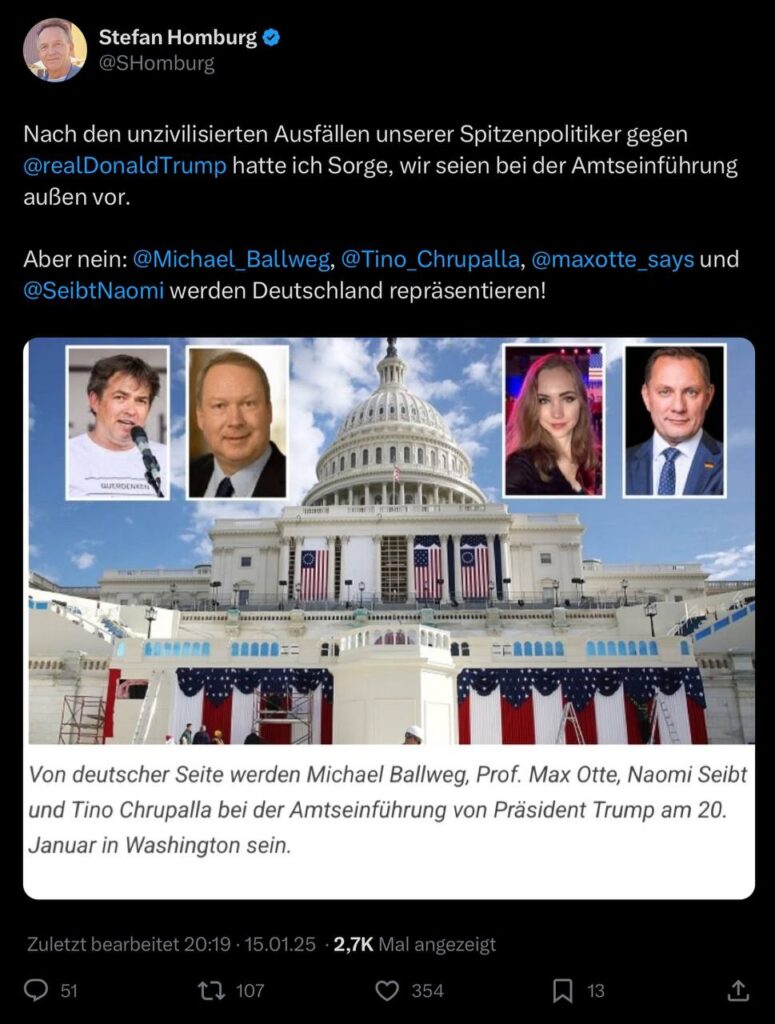
Task: Open Stefan Homburg's profile picture
Action: tap(54, 50)
